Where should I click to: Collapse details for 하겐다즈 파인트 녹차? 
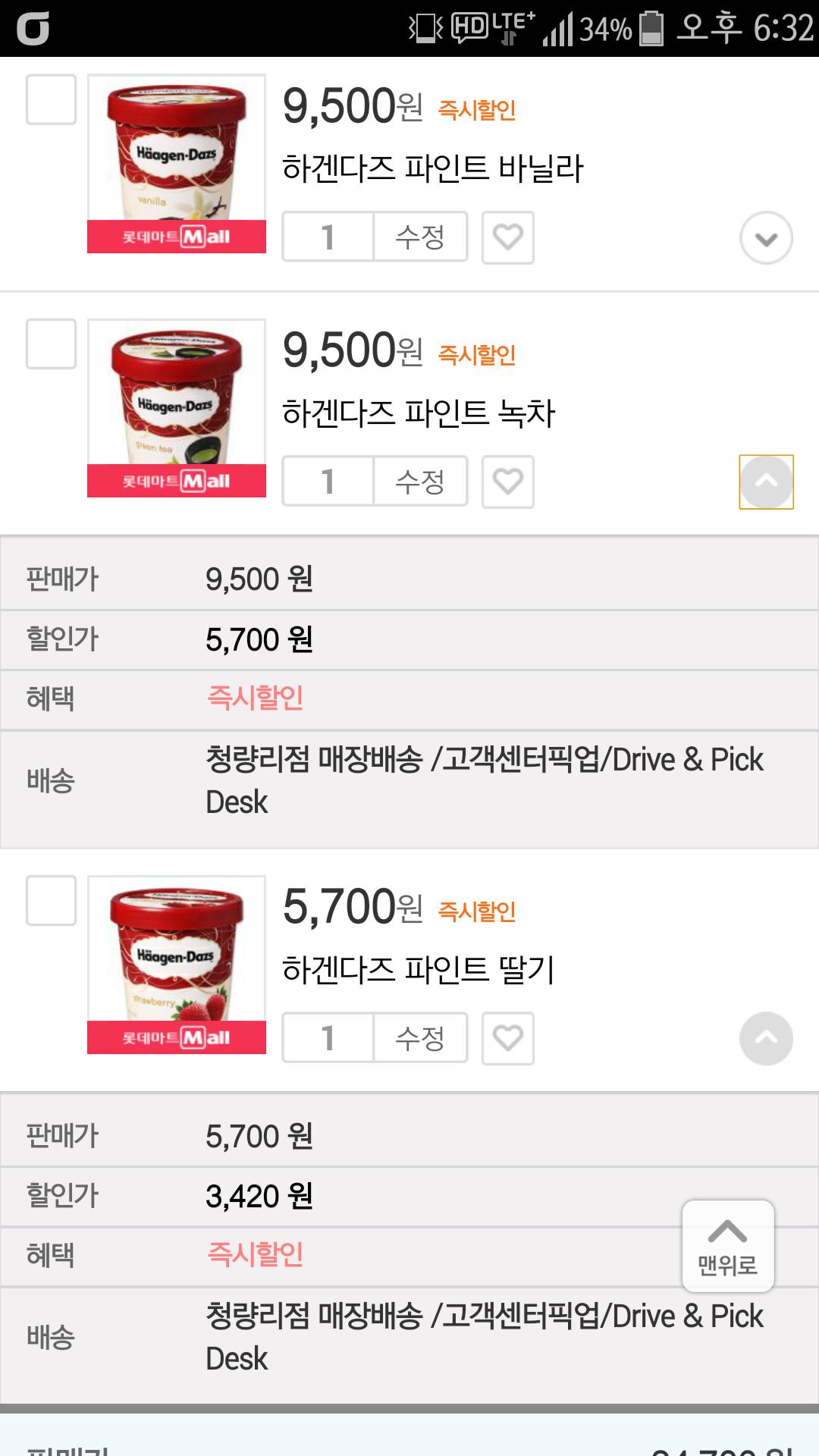pos(766,482)
